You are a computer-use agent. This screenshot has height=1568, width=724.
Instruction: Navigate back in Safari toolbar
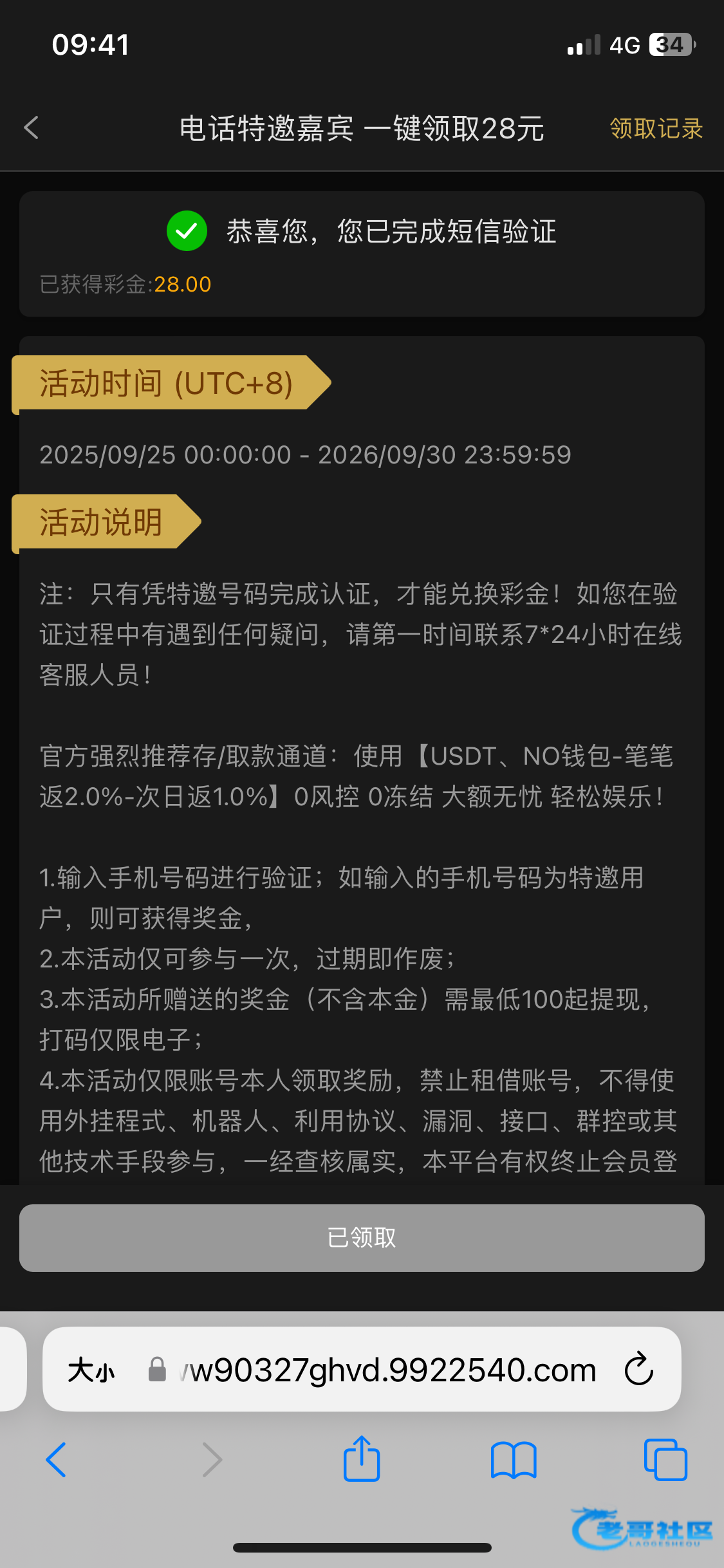[x=56, y=1459]
